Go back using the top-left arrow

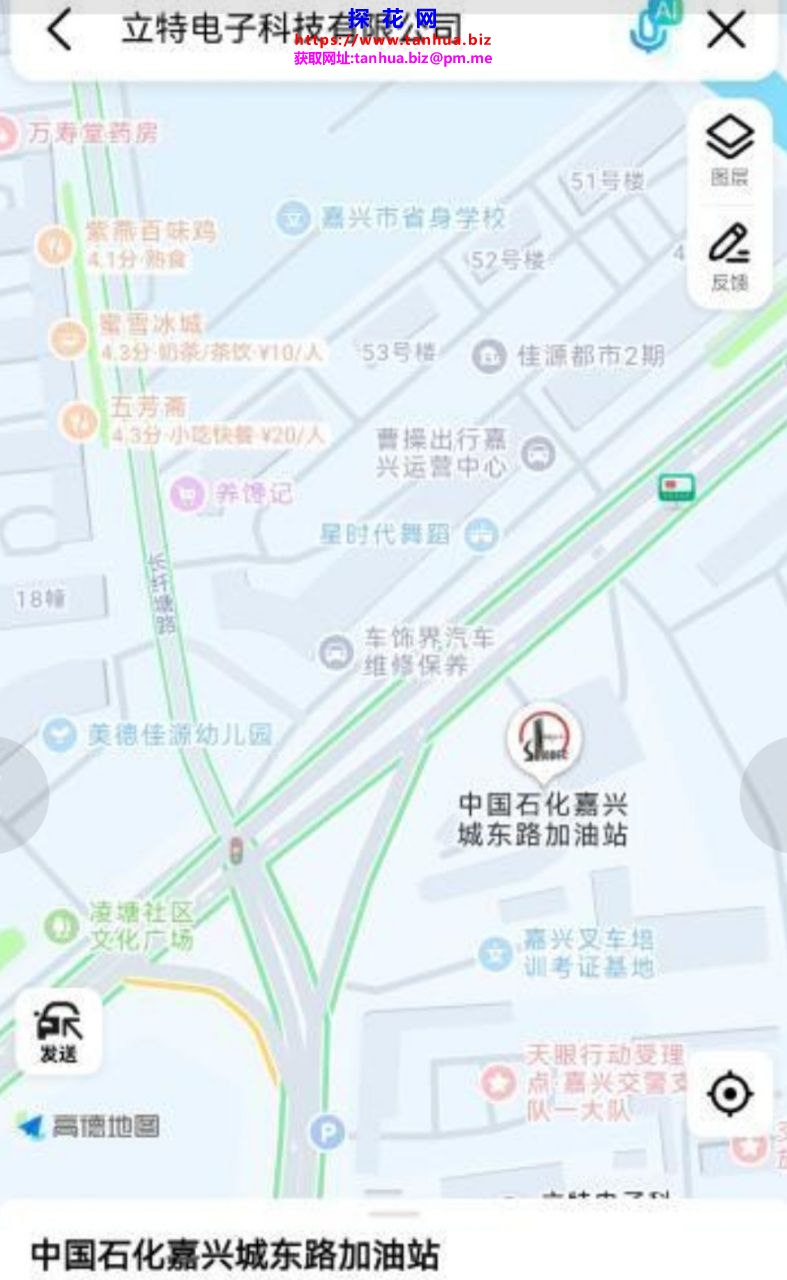(60, 30)
